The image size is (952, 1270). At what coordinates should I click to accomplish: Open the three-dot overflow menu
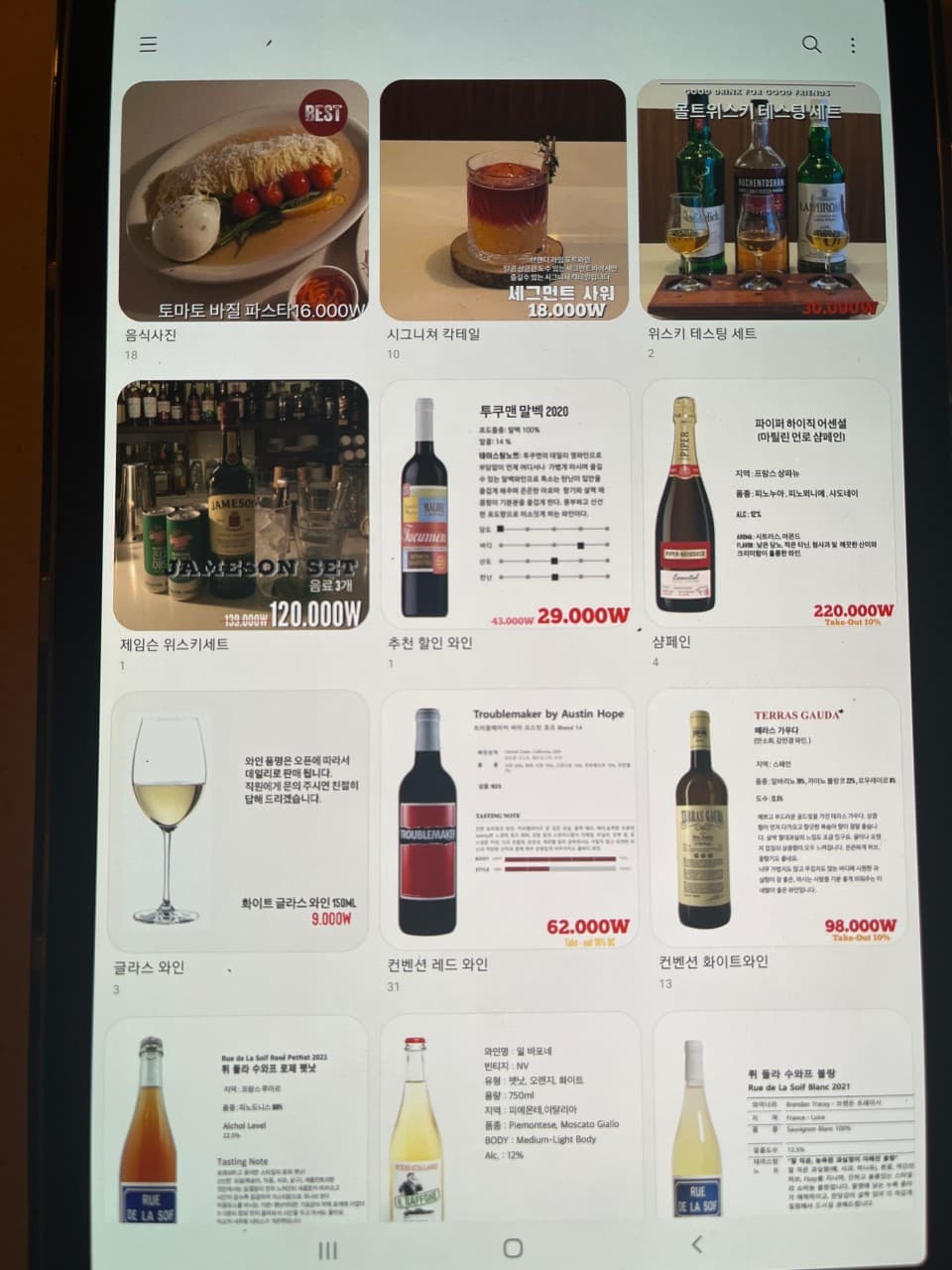click(853, 46)
